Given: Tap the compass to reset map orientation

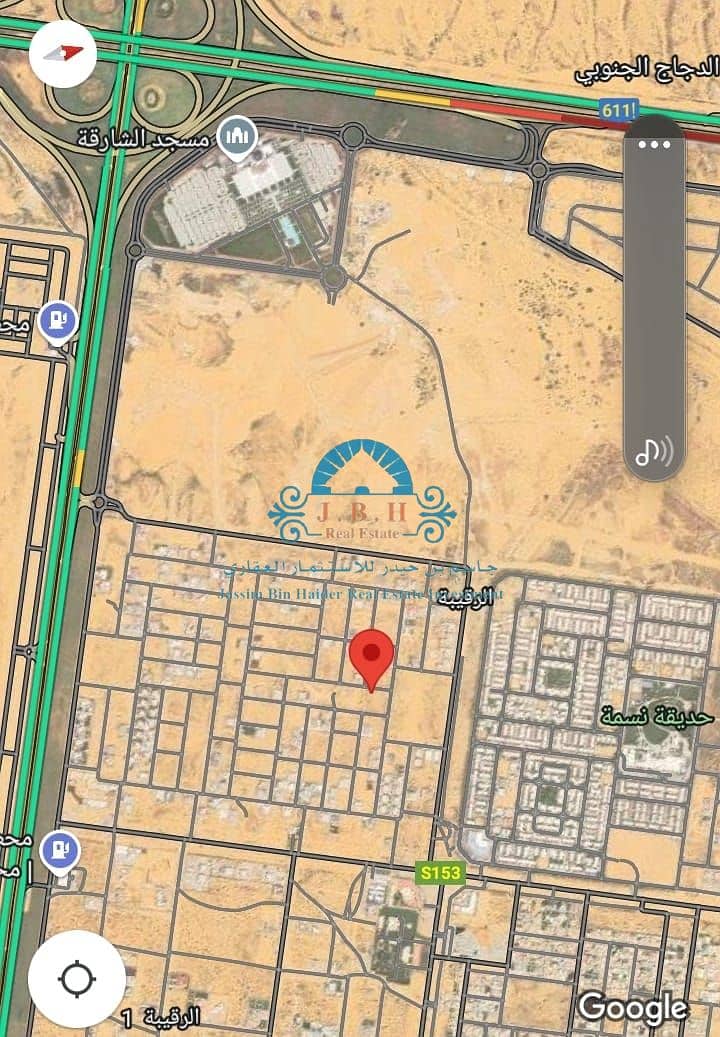Looking at the screenshot, I should (62, 53).
